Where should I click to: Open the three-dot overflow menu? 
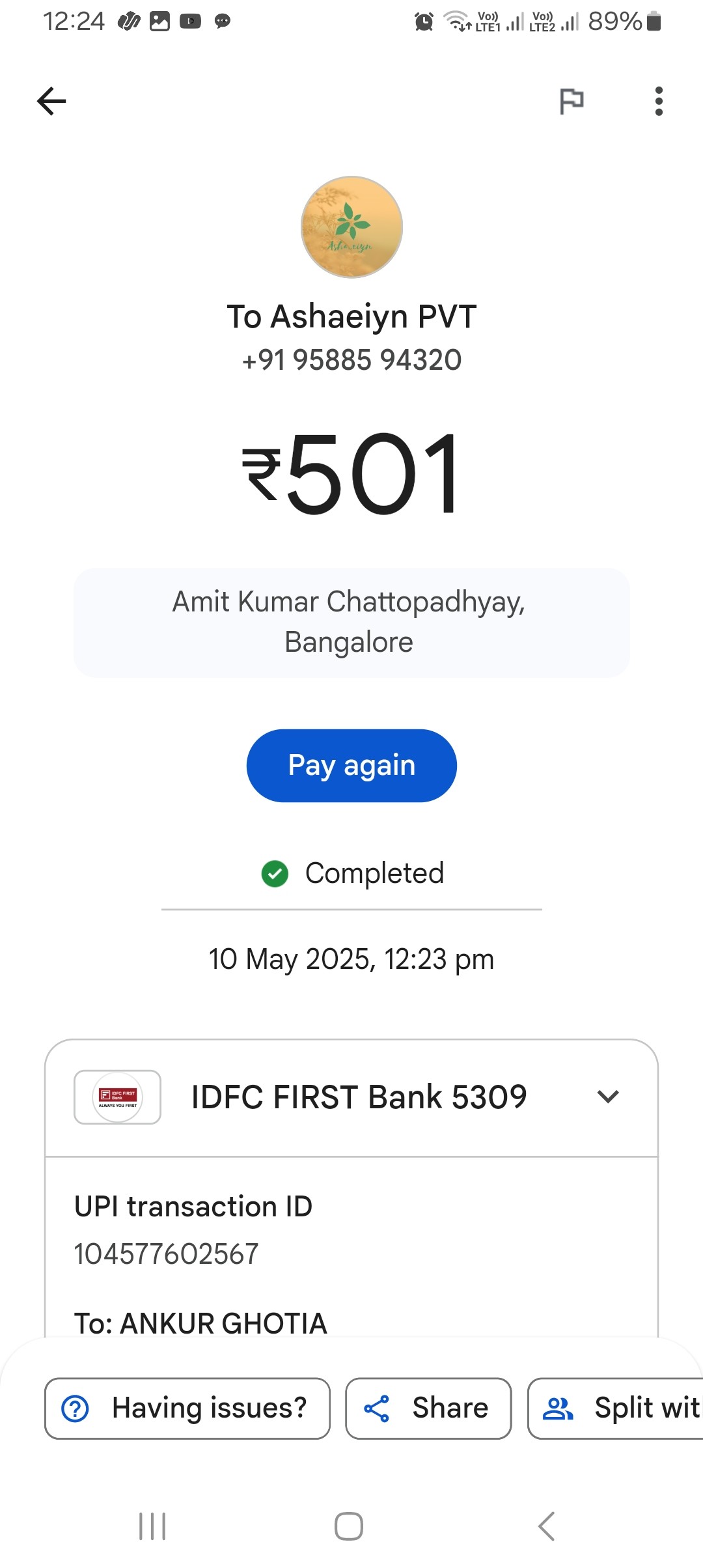(x=659, y=101)
